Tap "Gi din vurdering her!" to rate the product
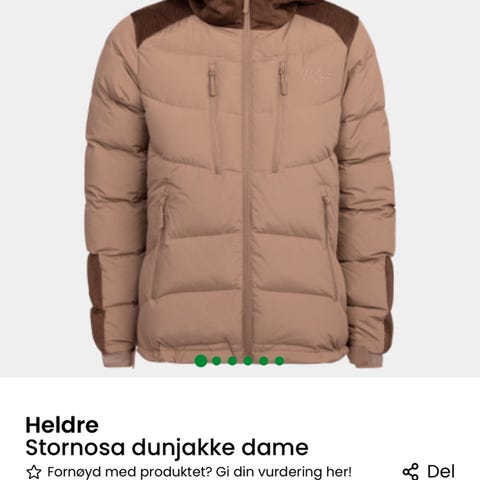The width and height of the screenshot is (480, 480). [x=284, y=472]
